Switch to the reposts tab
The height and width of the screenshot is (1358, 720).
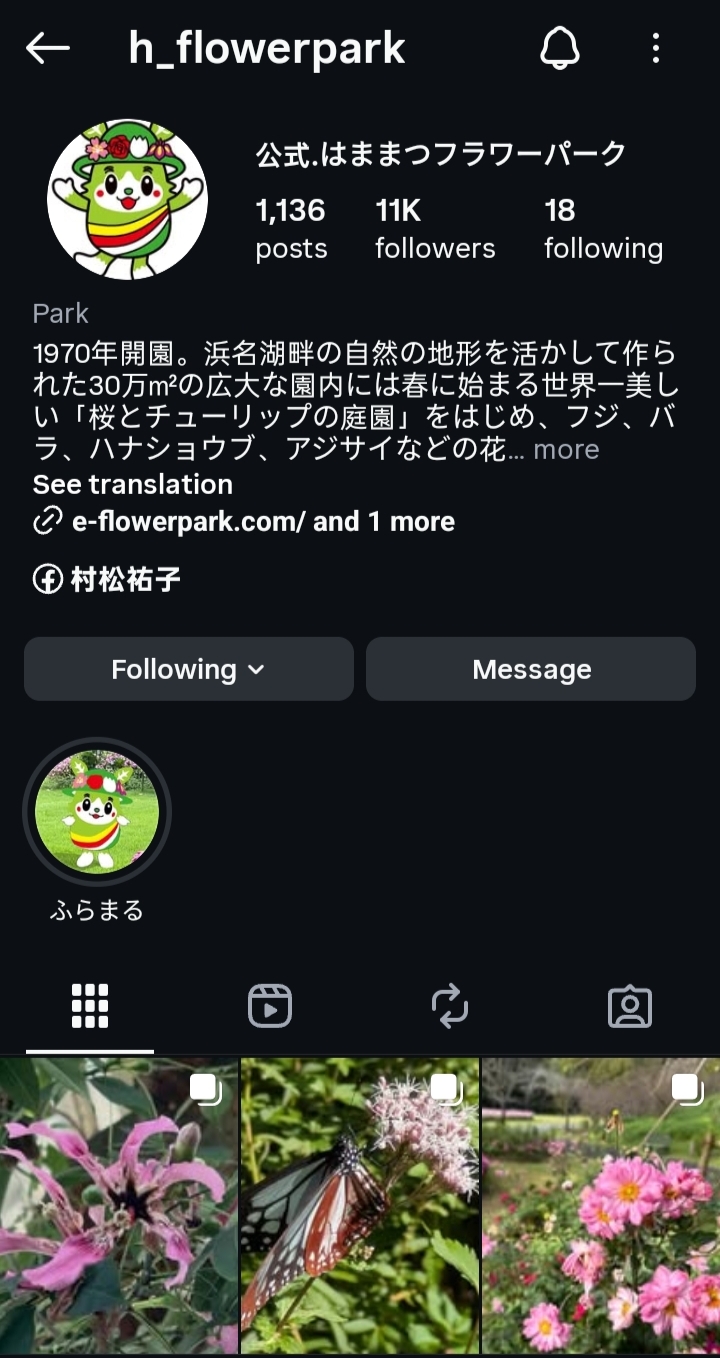450,1006
